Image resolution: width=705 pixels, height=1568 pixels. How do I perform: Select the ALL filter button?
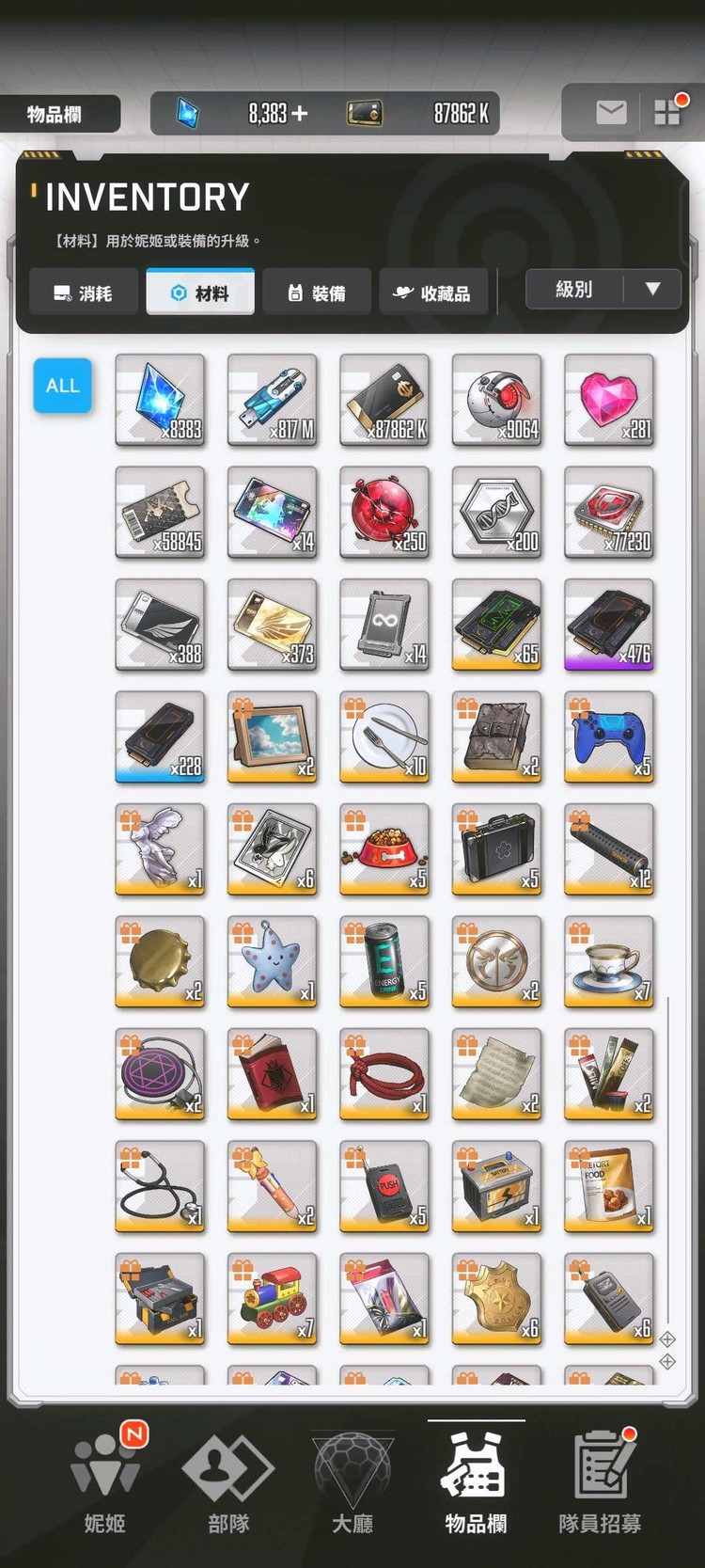click(x=63, y=385)
